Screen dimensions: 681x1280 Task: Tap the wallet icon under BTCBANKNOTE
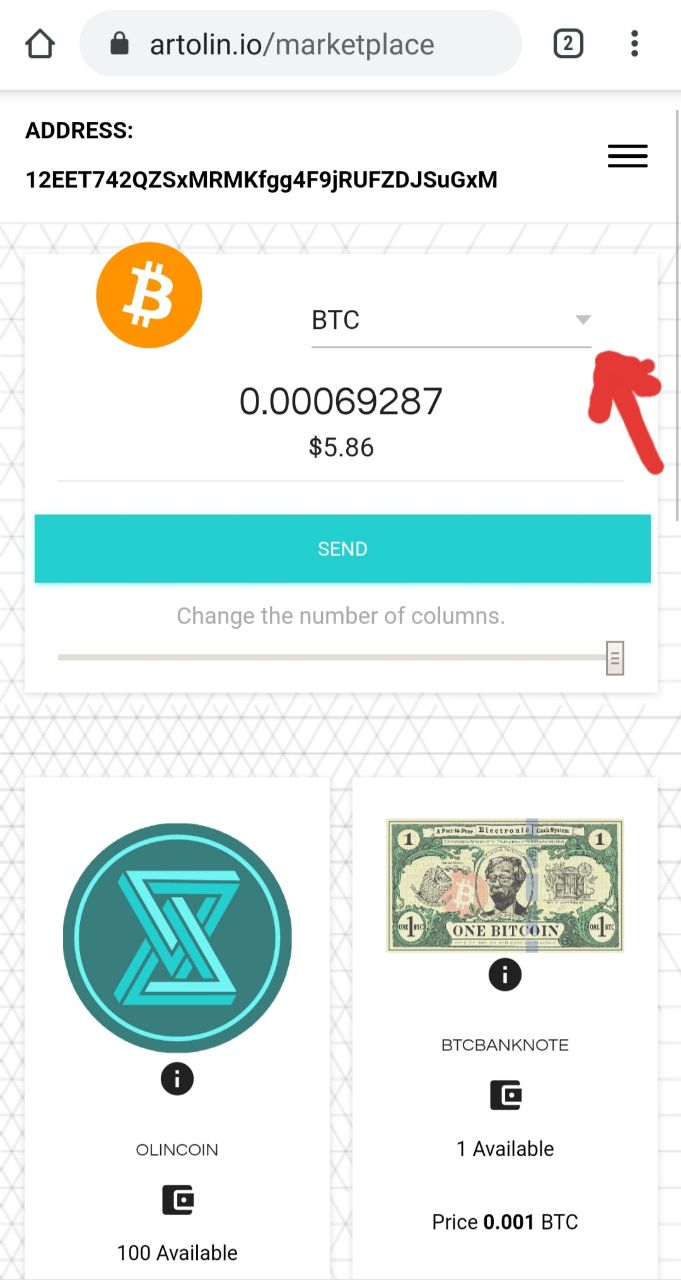point(505,1096)
